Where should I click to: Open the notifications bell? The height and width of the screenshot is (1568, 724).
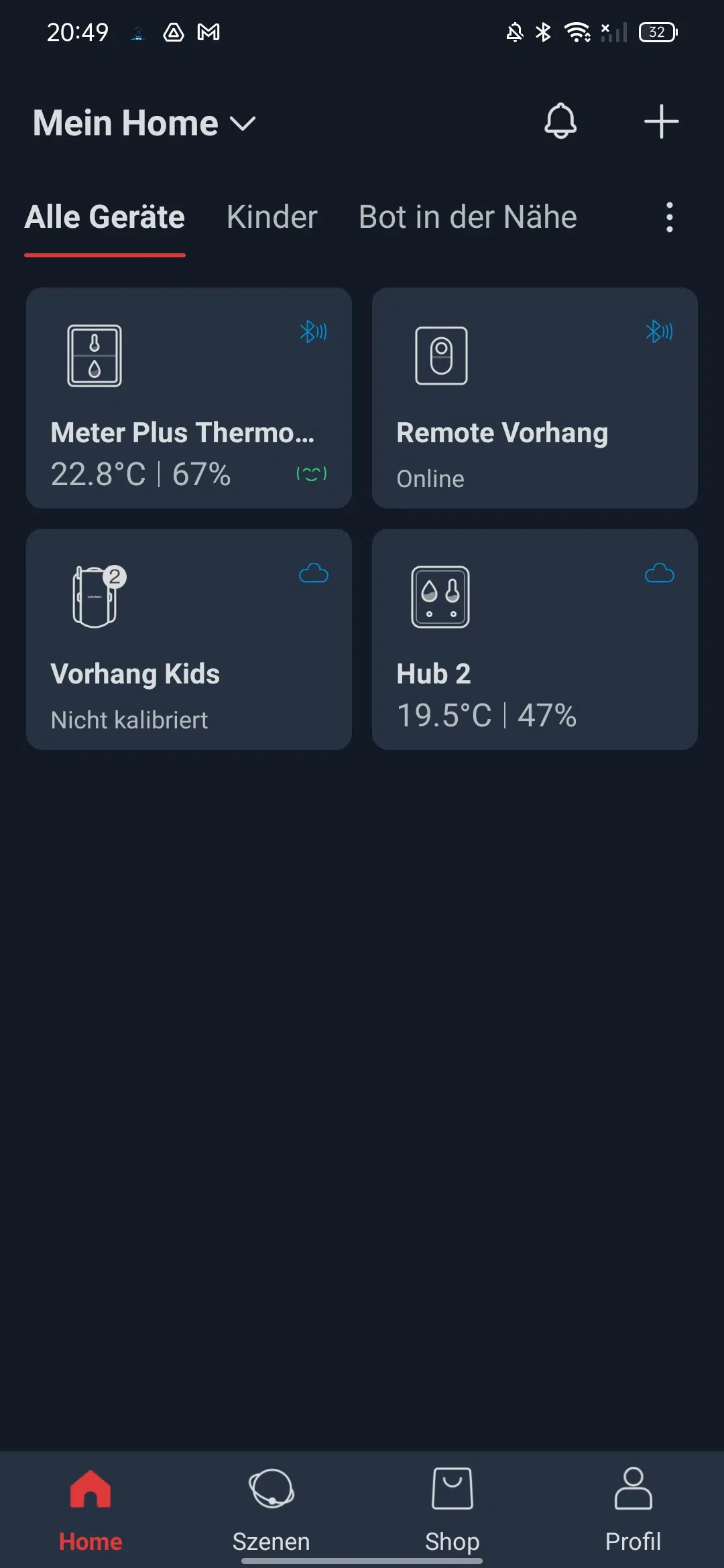560,121
